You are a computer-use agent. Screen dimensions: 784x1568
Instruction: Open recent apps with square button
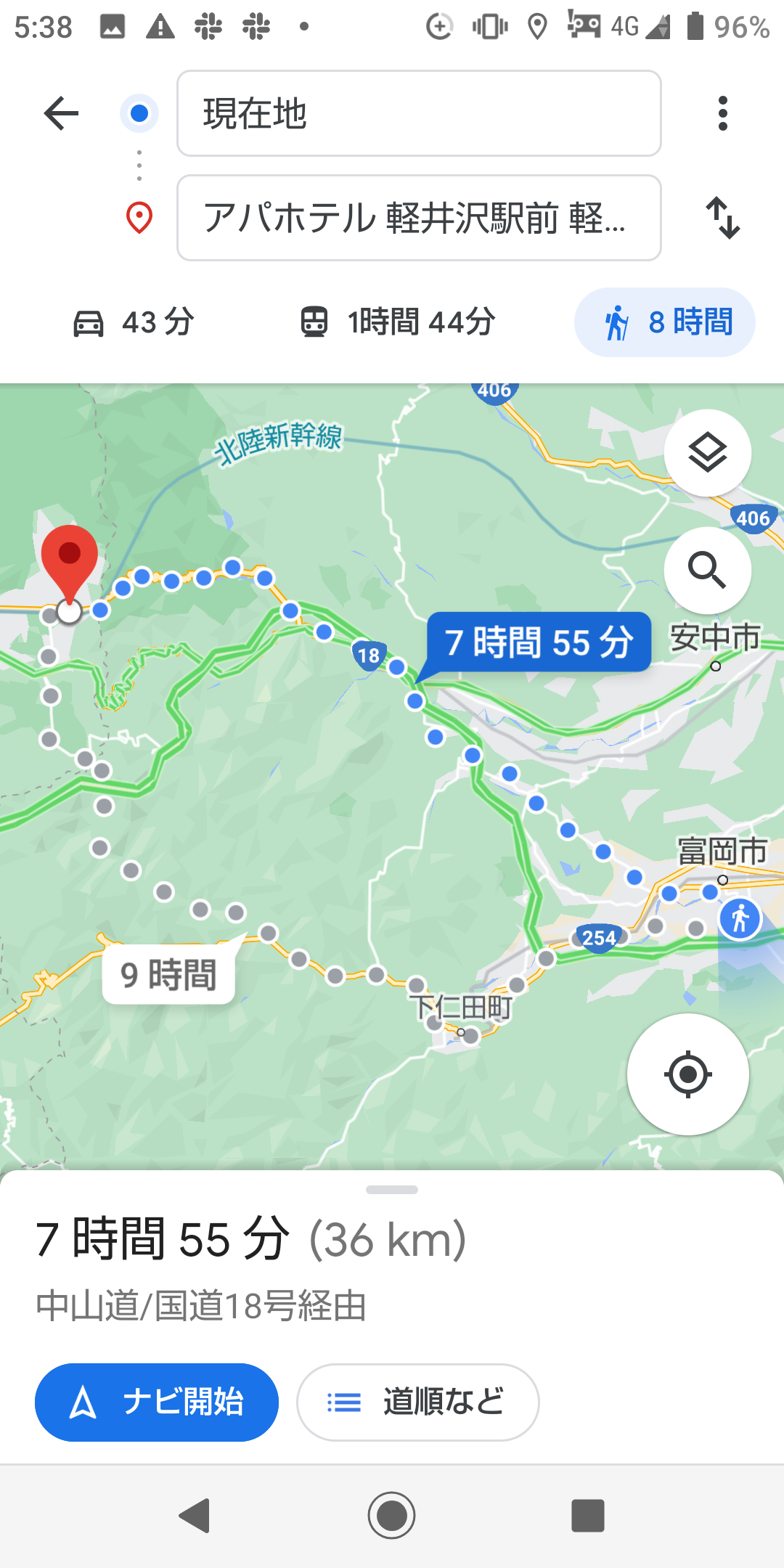588,1516
